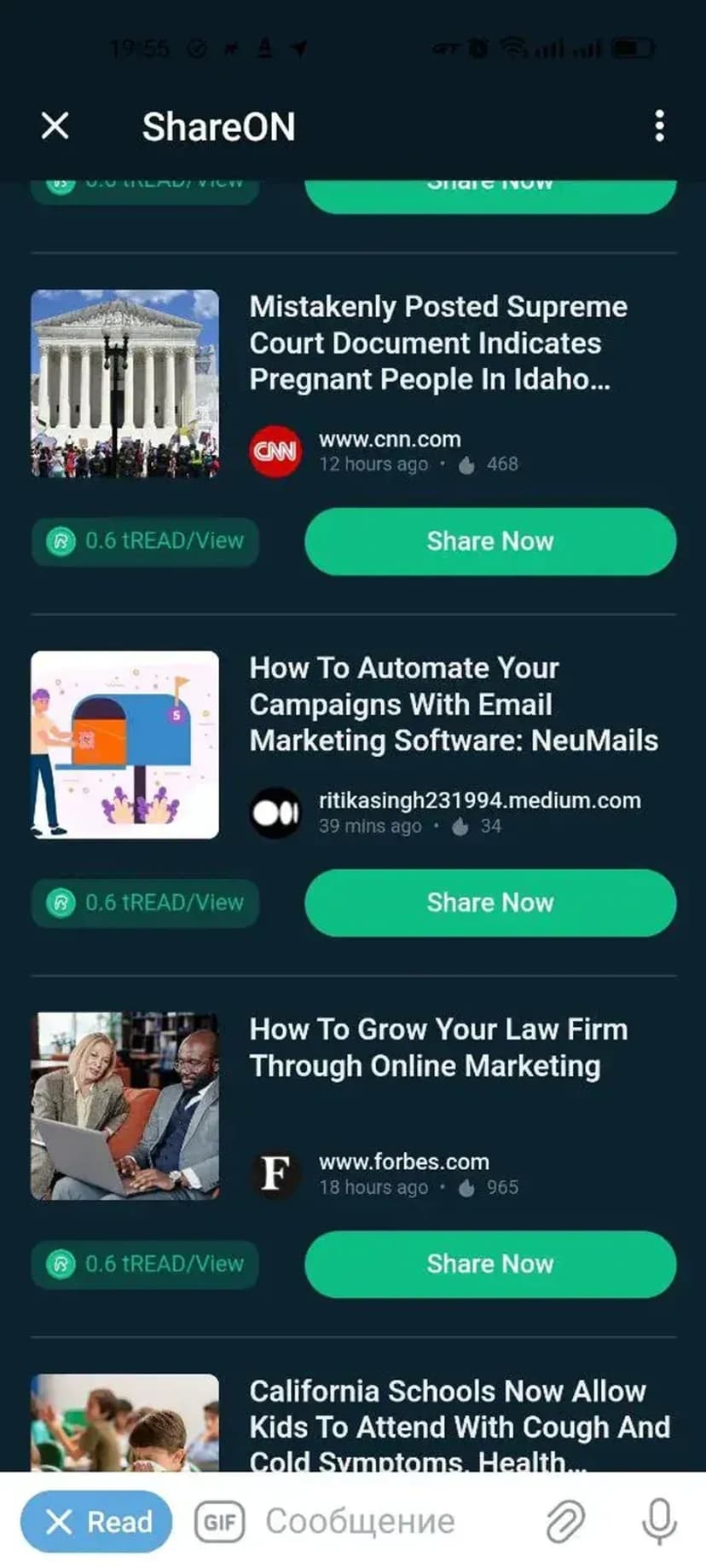
Task: Share the CNN Supreme Court article
Action: (x=490, y=541)
